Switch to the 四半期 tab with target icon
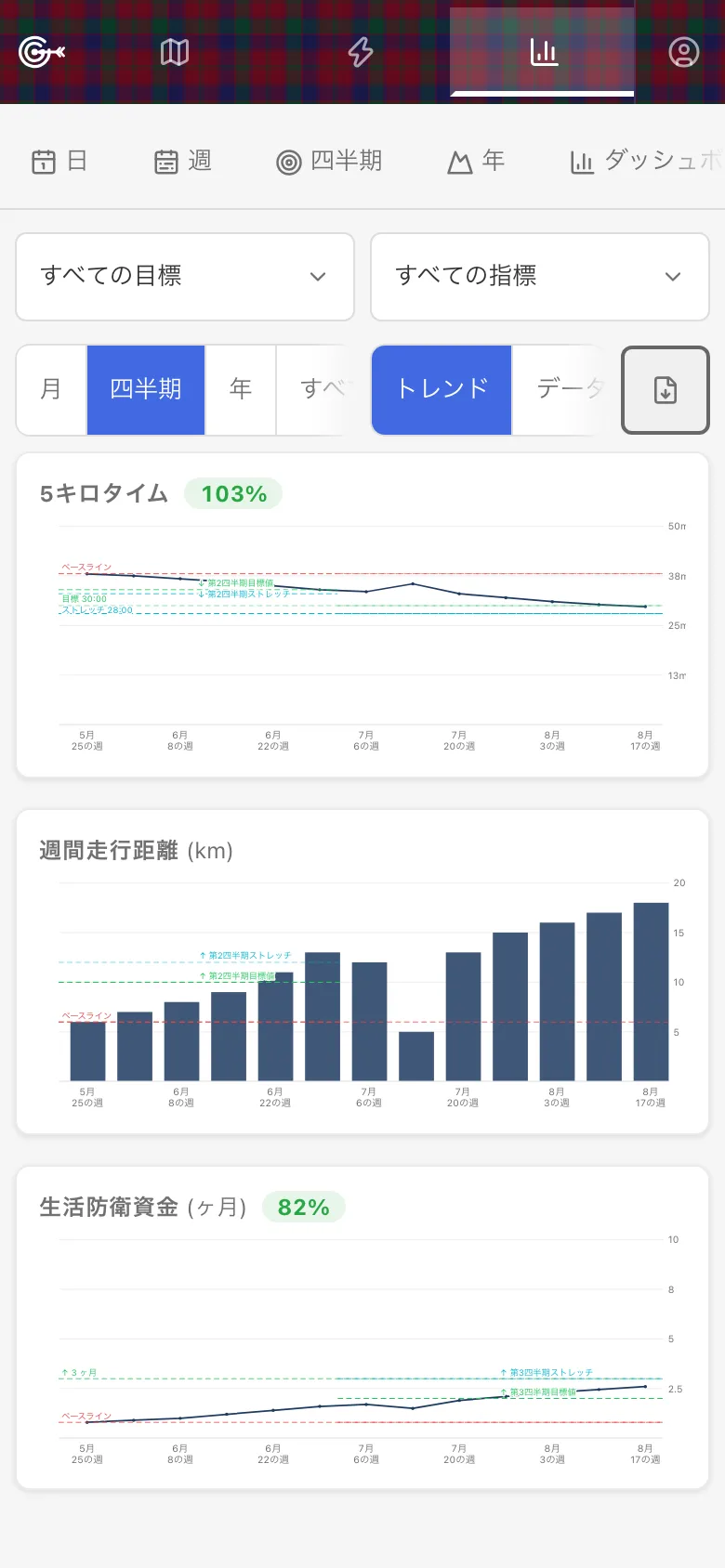725x1568 pixels. 330,161
